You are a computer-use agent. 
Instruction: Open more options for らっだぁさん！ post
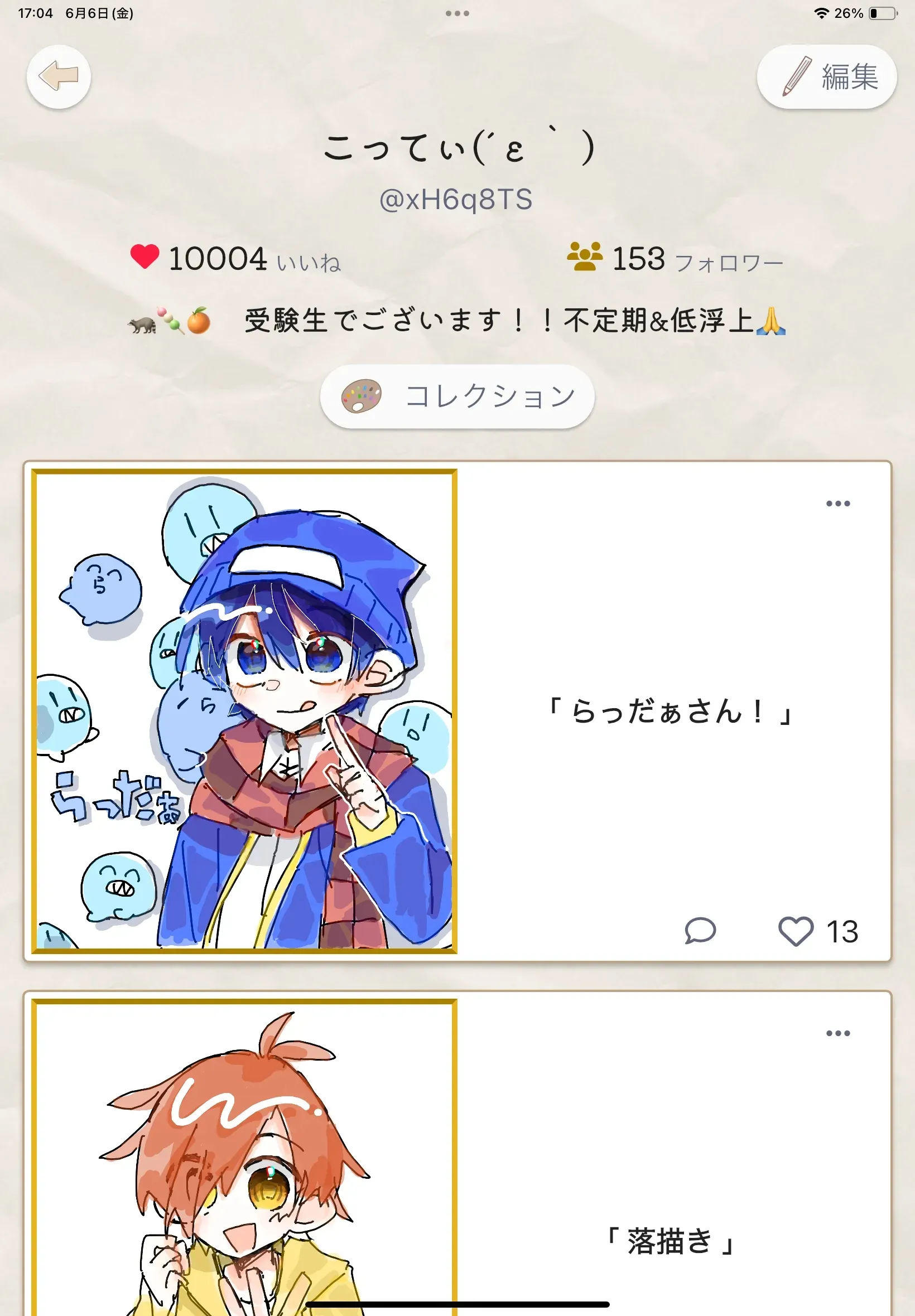pos(837,504)
